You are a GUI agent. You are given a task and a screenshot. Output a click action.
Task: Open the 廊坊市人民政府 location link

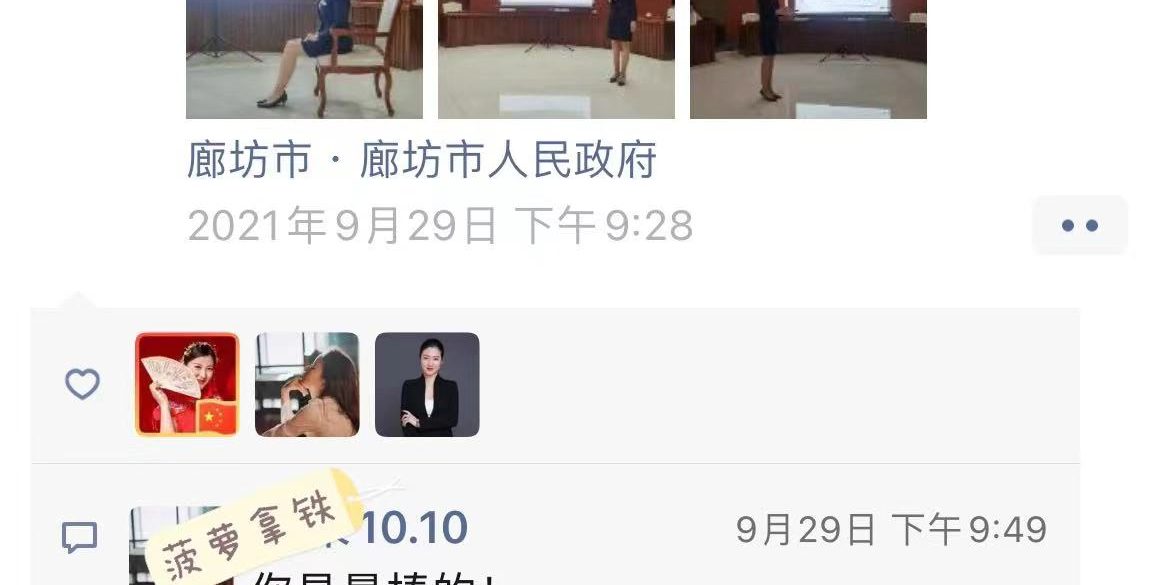(x=421, y=161)
